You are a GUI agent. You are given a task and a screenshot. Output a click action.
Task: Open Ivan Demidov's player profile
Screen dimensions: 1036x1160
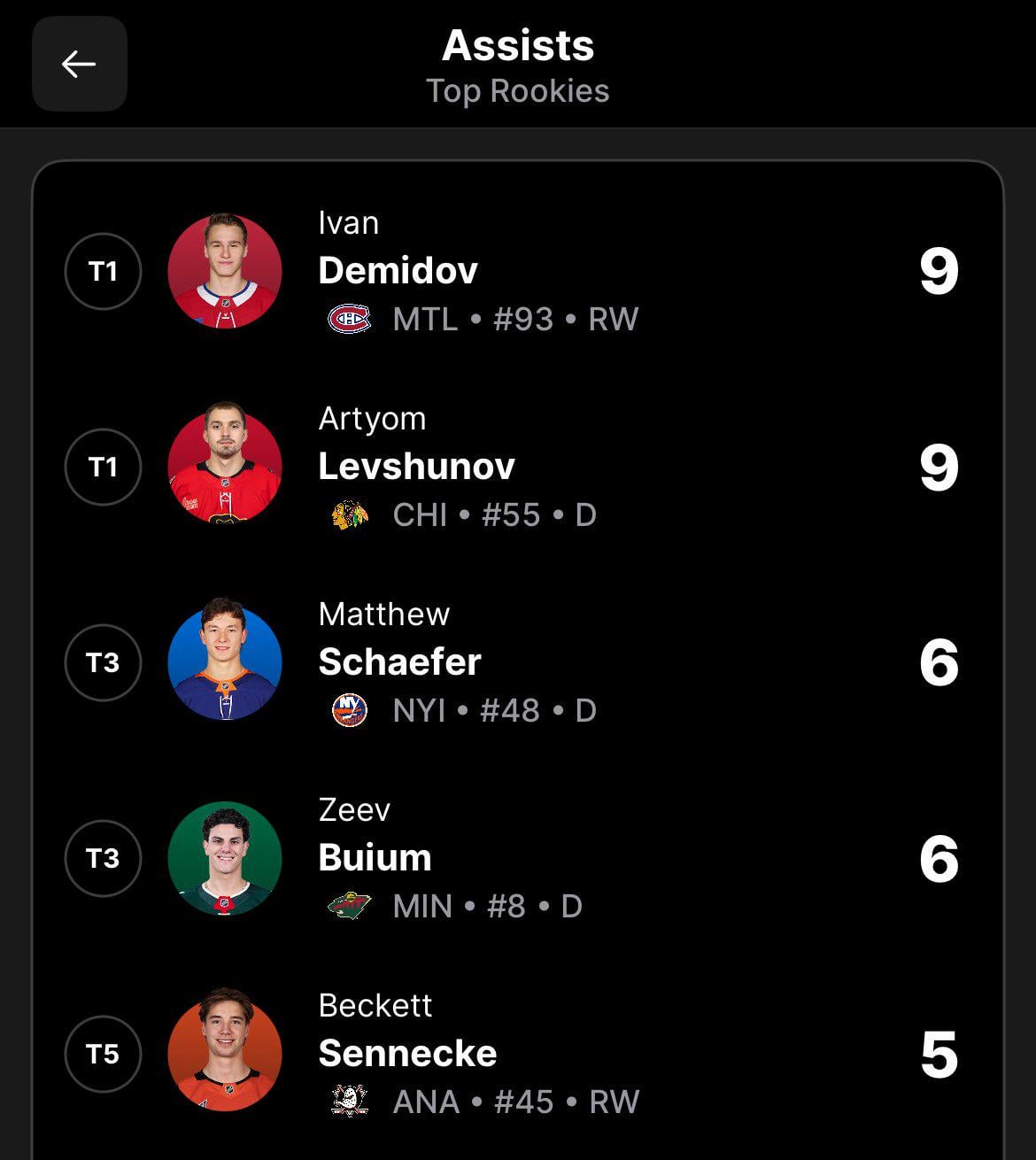click(398, 271)
